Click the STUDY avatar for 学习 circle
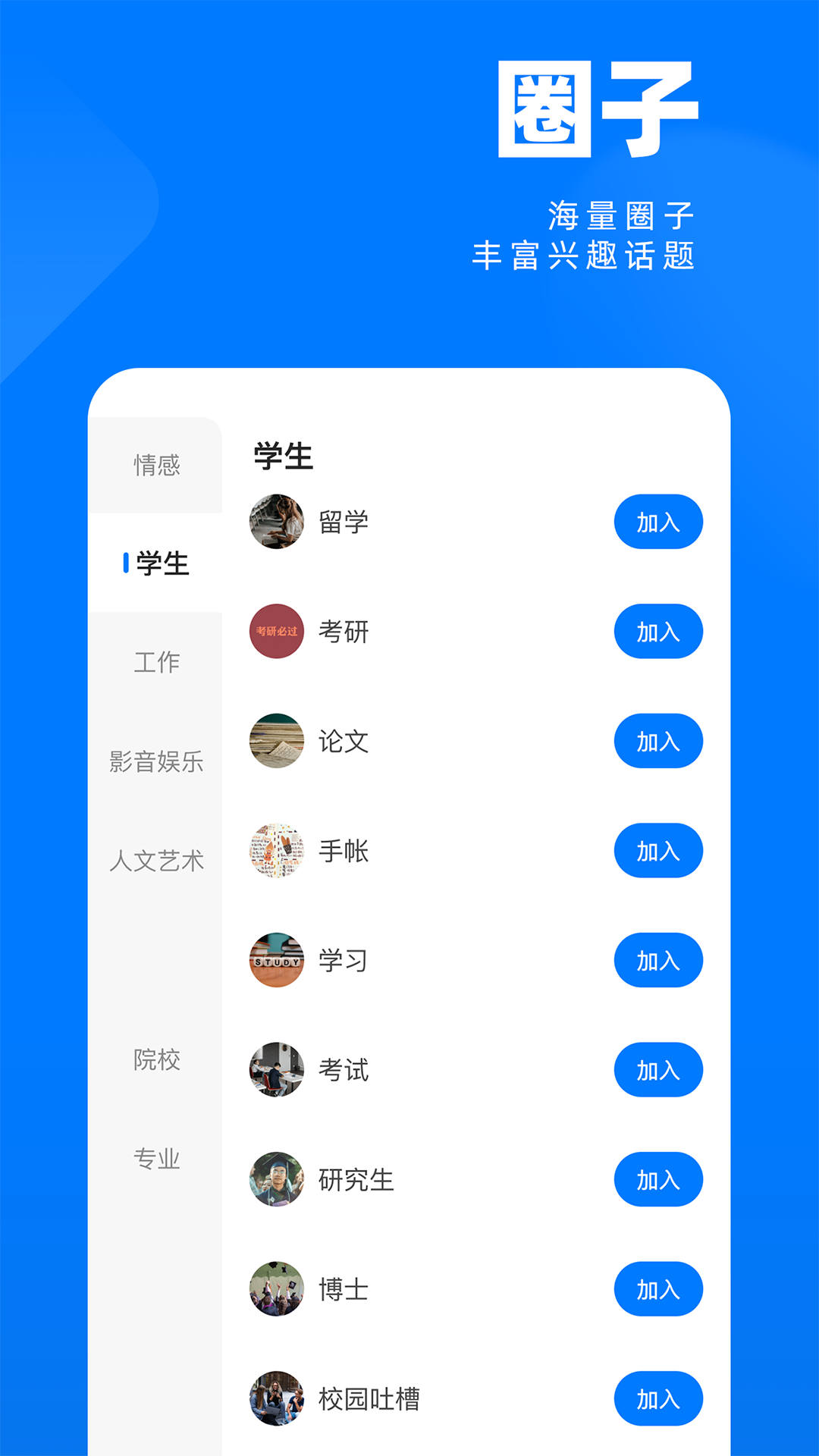Viewport: 819px width, 1456px height. [x=276, y=960]
